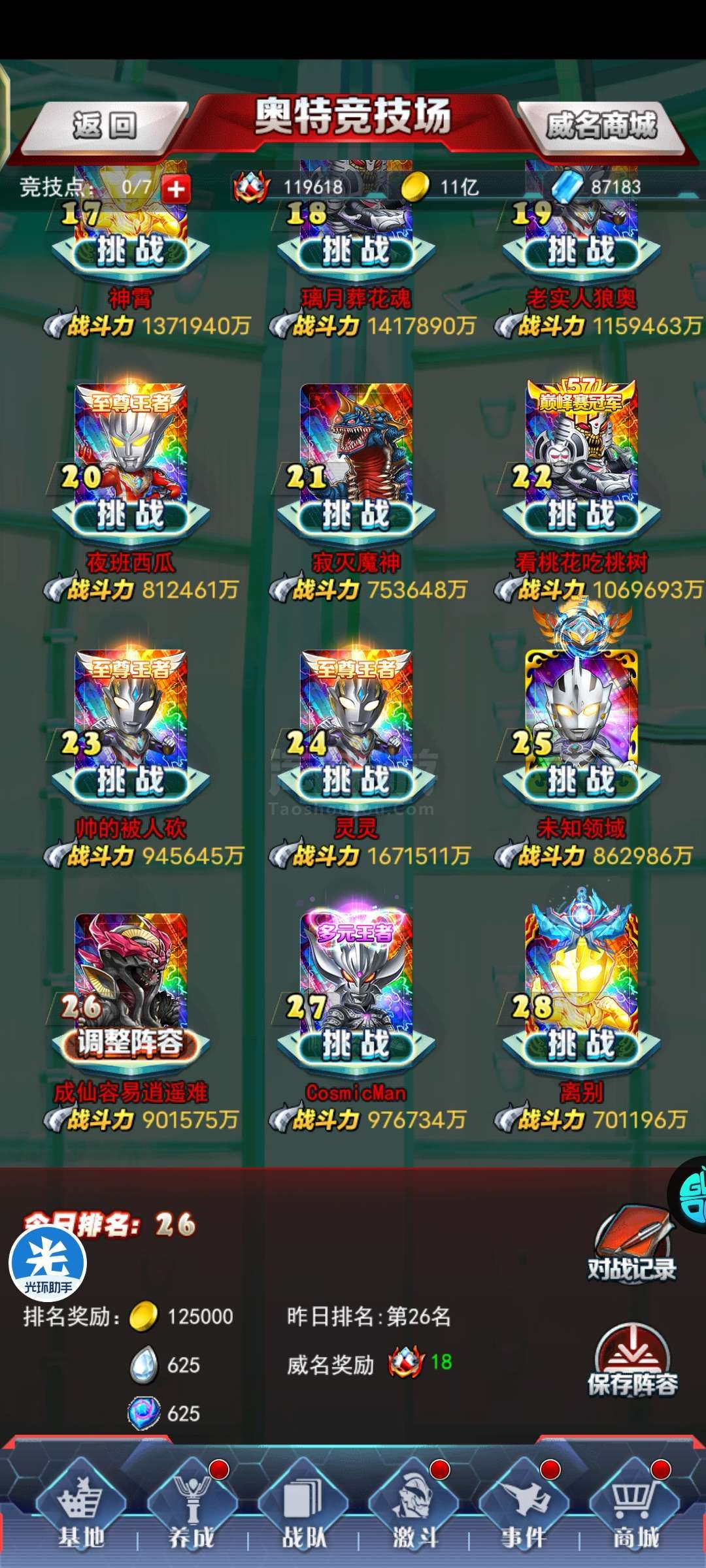The height and width of the screenshot is (1568, 706).
Task: Challenge rank 21 player 寂灭魔神
Action: (356, 515)
